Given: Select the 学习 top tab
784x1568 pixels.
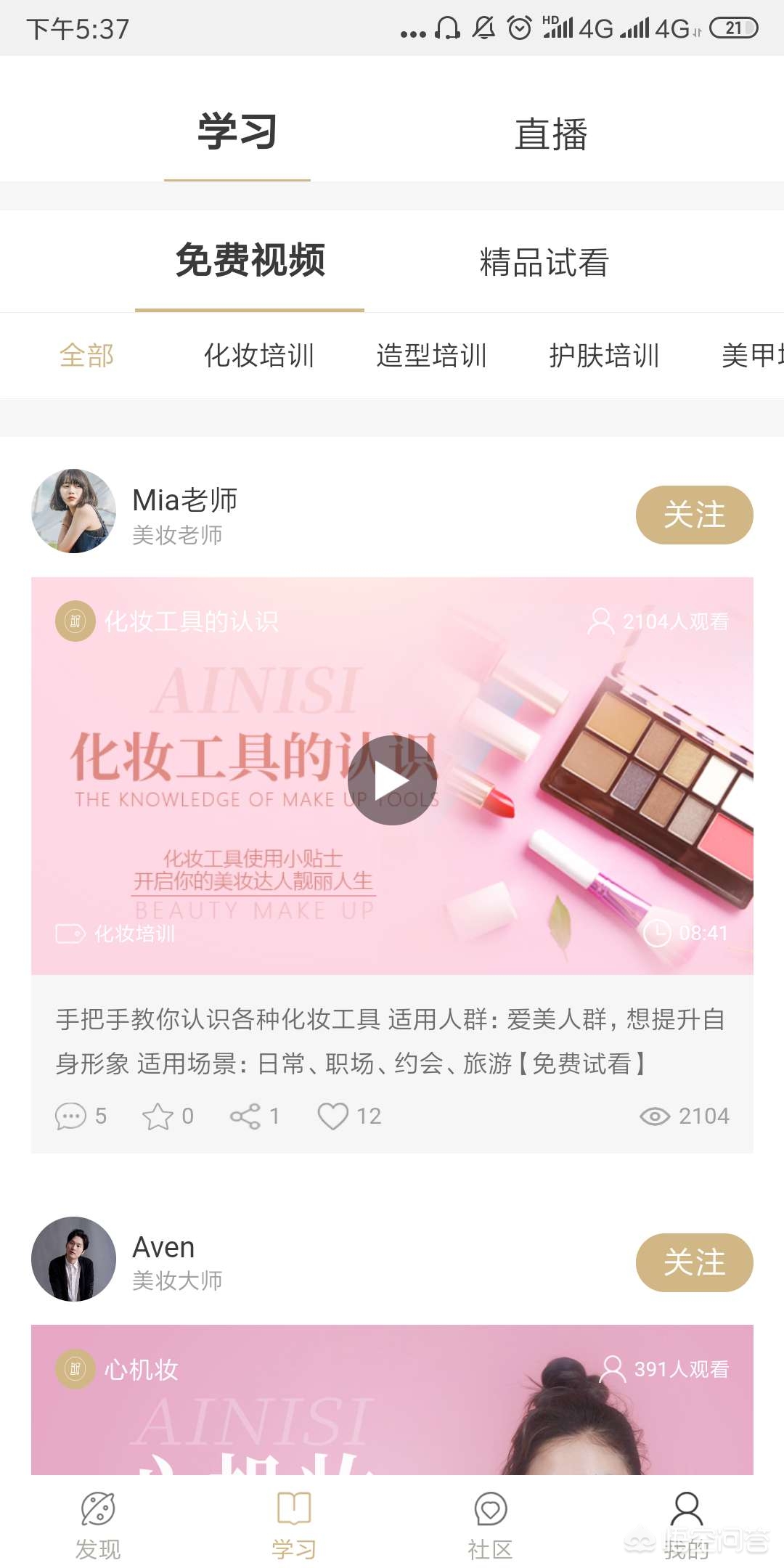Looking at the screenshot, I should tap(237, 133).
